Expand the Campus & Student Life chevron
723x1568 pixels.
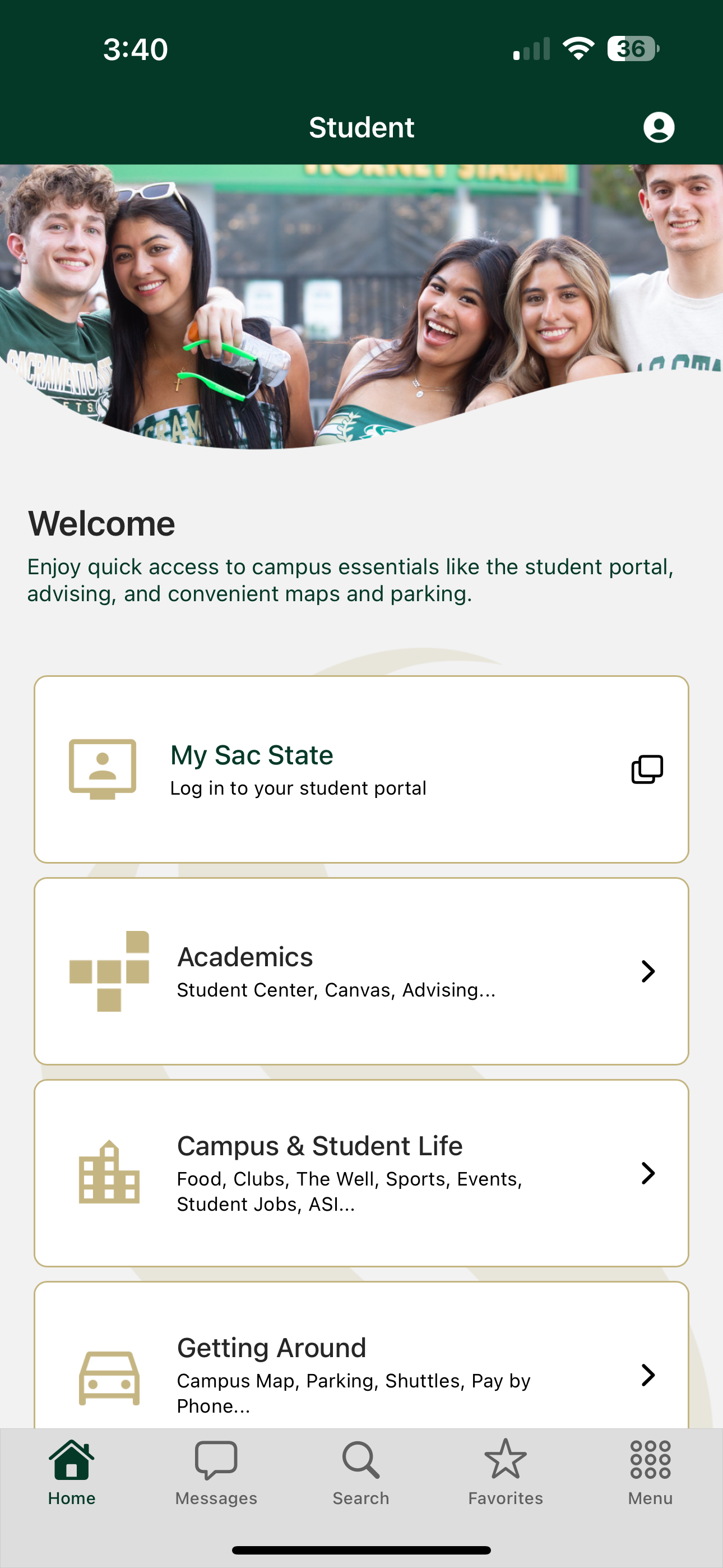(x=647, y=1174)
